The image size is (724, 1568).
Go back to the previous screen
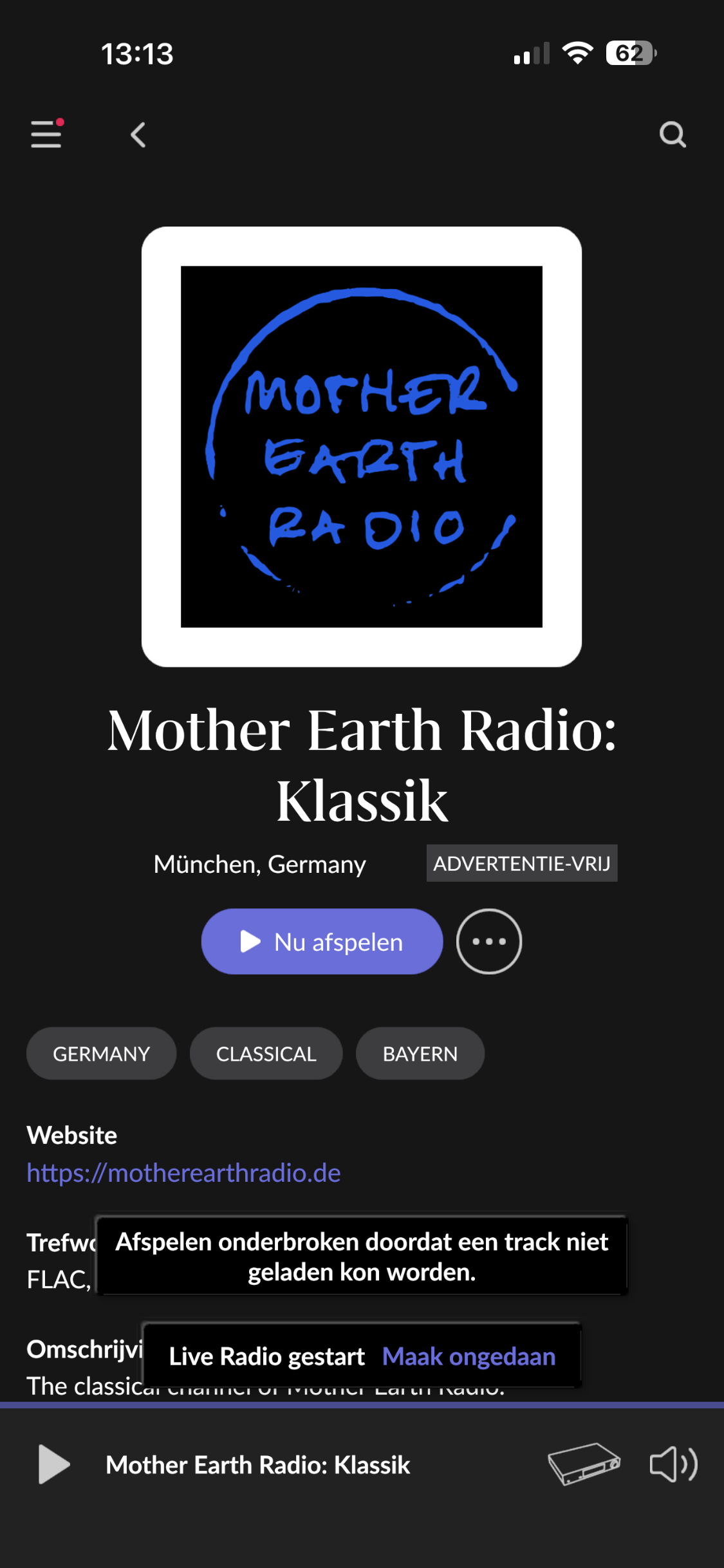pos(138,135)
